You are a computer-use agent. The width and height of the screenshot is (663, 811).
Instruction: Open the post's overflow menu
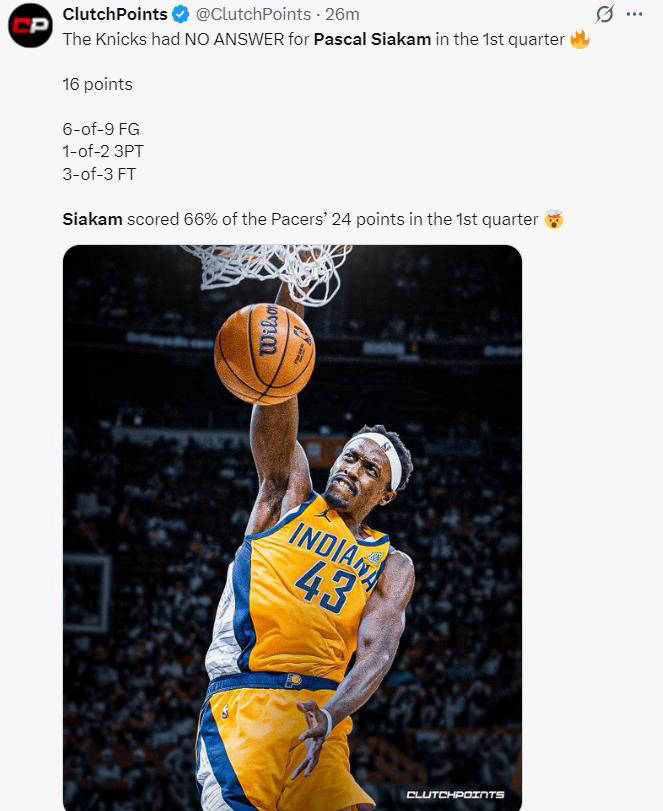[634, 14]
